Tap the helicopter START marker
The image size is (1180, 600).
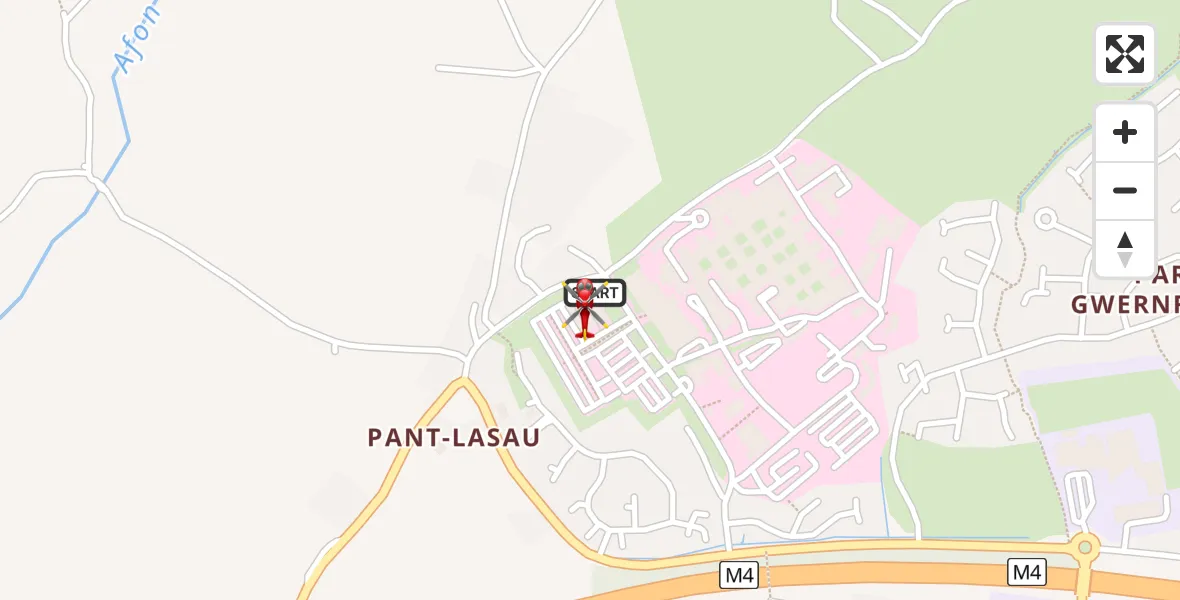point(586,309)
